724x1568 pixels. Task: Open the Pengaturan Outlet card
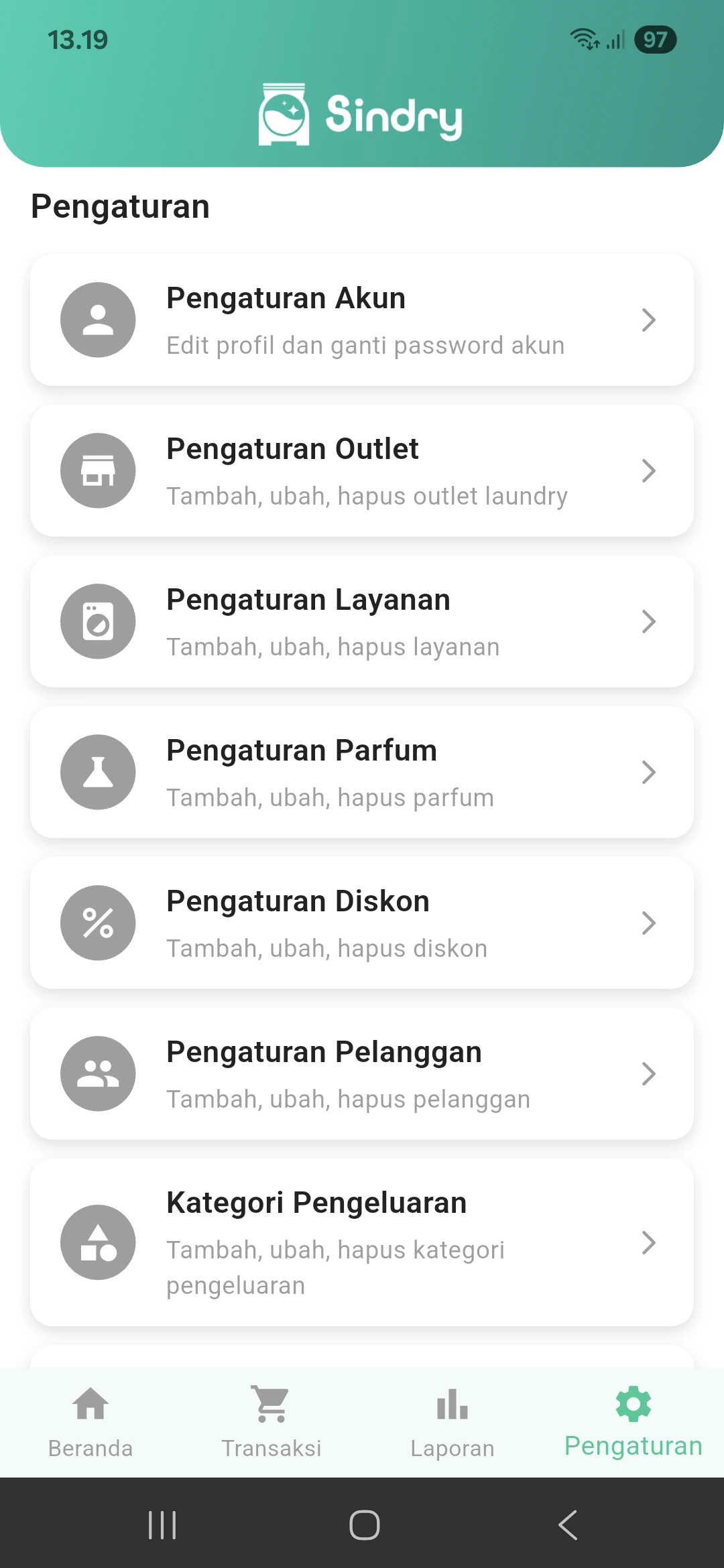coord(362,470)
